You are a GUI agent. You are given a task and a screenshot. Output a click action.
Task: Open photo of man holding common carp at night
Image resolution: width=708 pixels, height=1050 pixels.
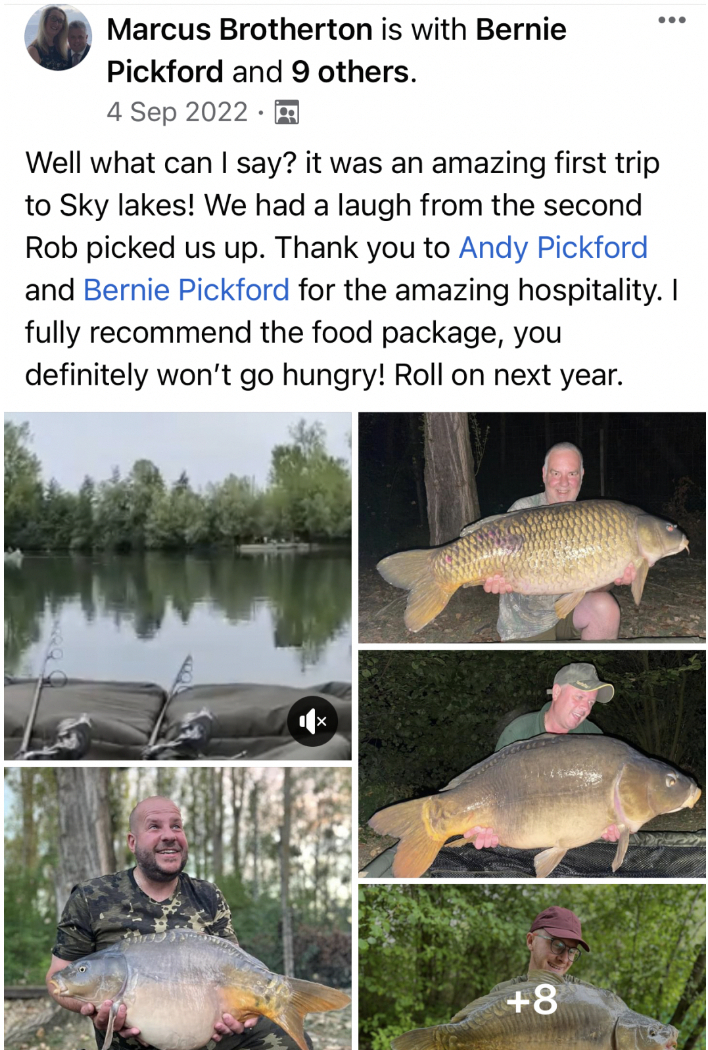pyautogui.click(x=531, y=527)
